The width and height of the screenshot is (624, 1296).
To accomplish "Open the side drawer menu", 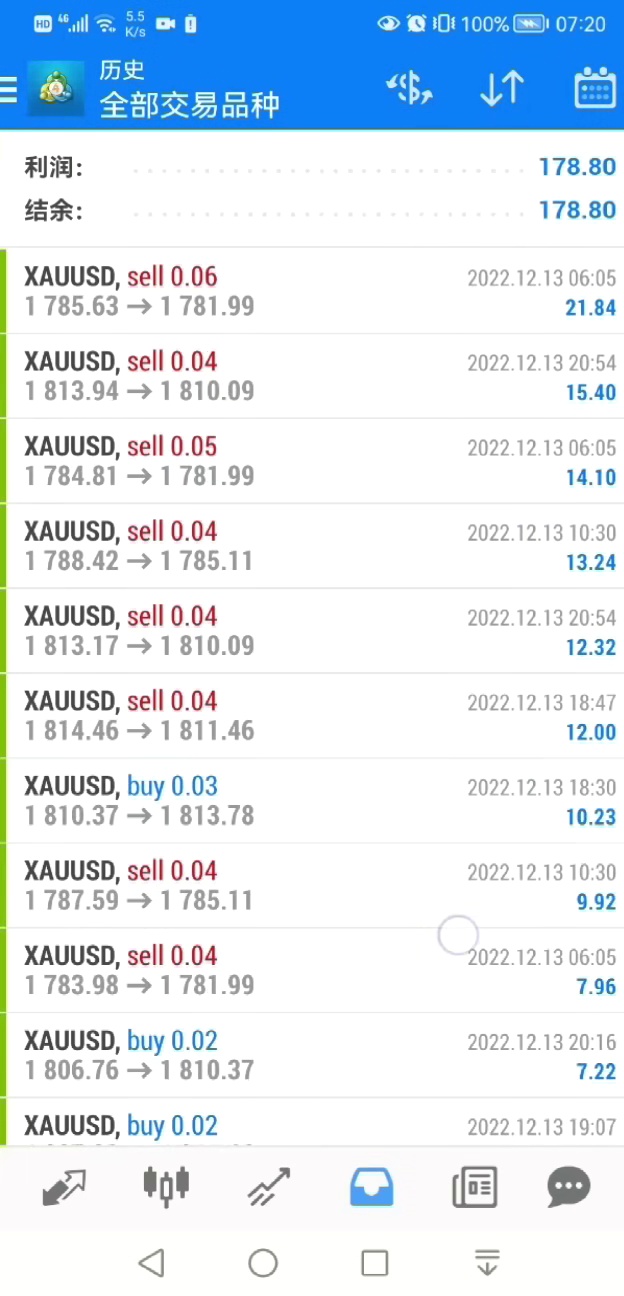I will [x=10, y=90].
